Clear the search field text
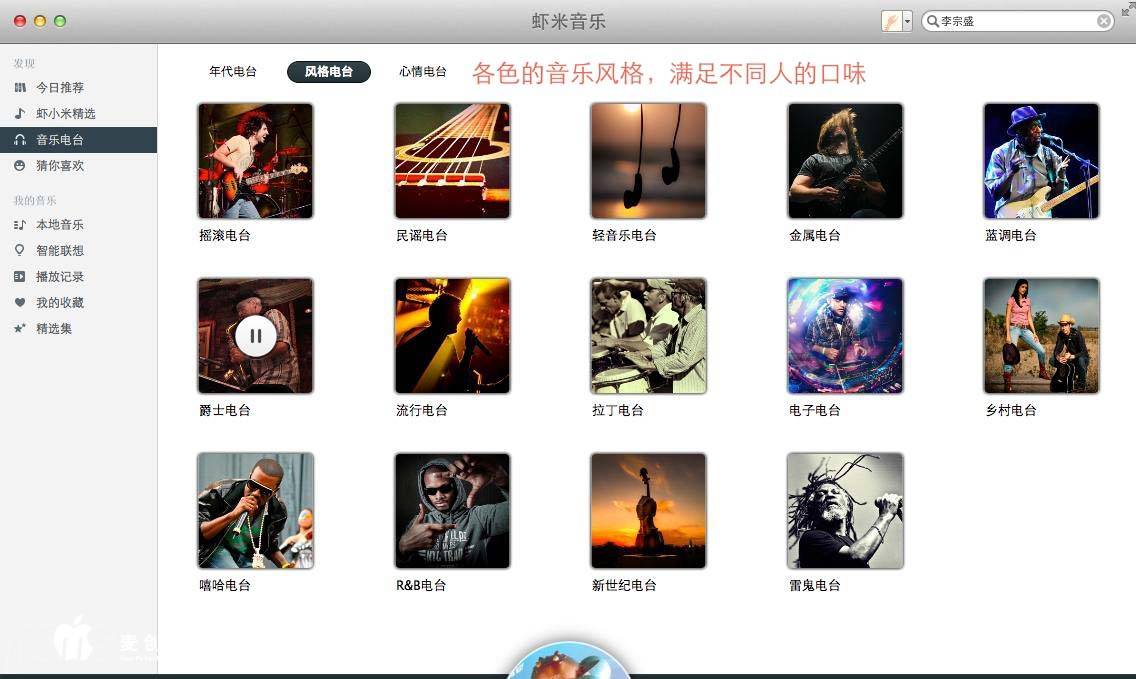 coord(1103,21)
